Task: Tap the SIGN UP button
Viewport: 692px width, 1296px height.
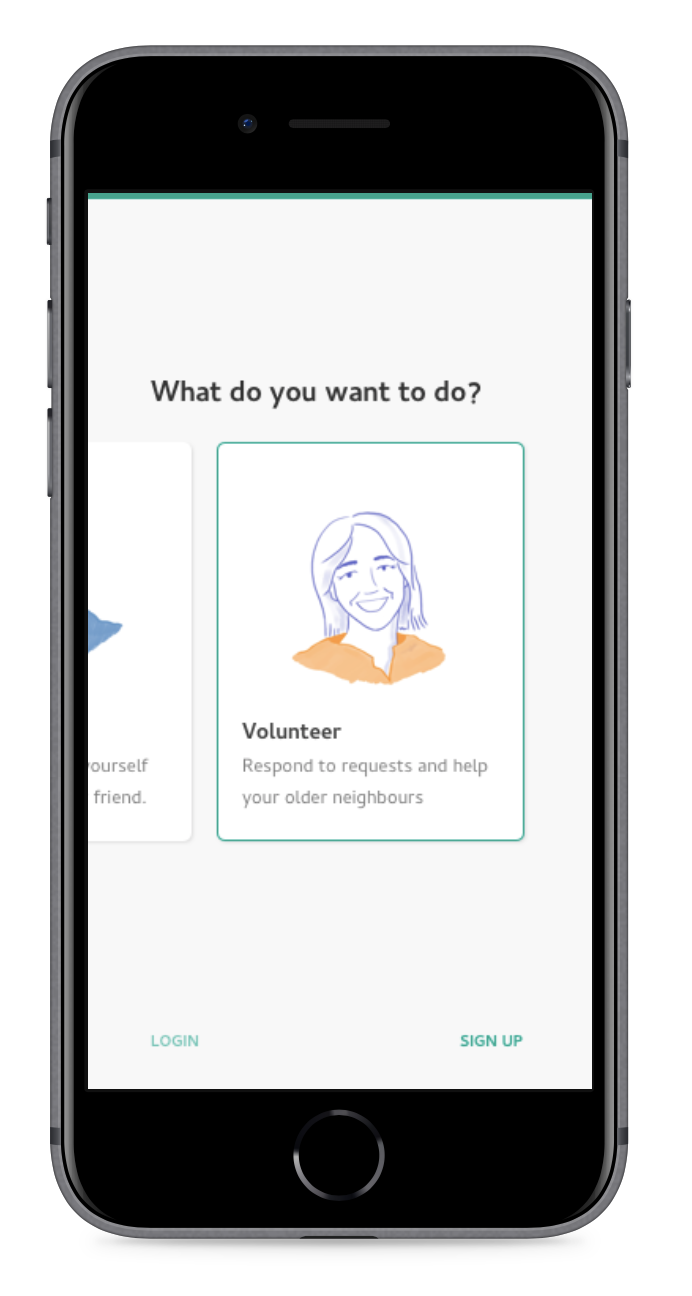Action: 491,1041
